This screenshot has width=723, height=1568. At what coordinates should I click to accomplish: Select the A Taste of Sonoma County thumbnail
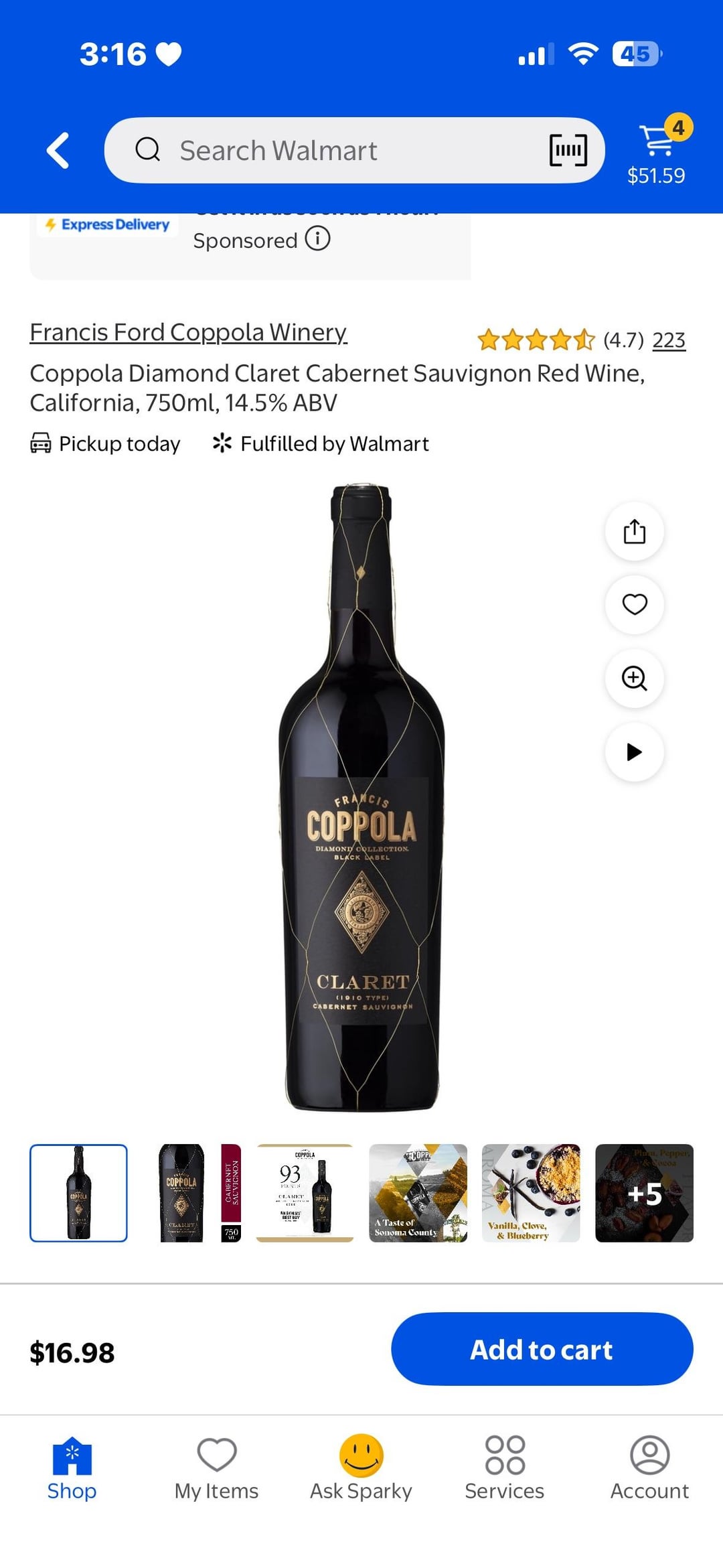coord(418,1193)
